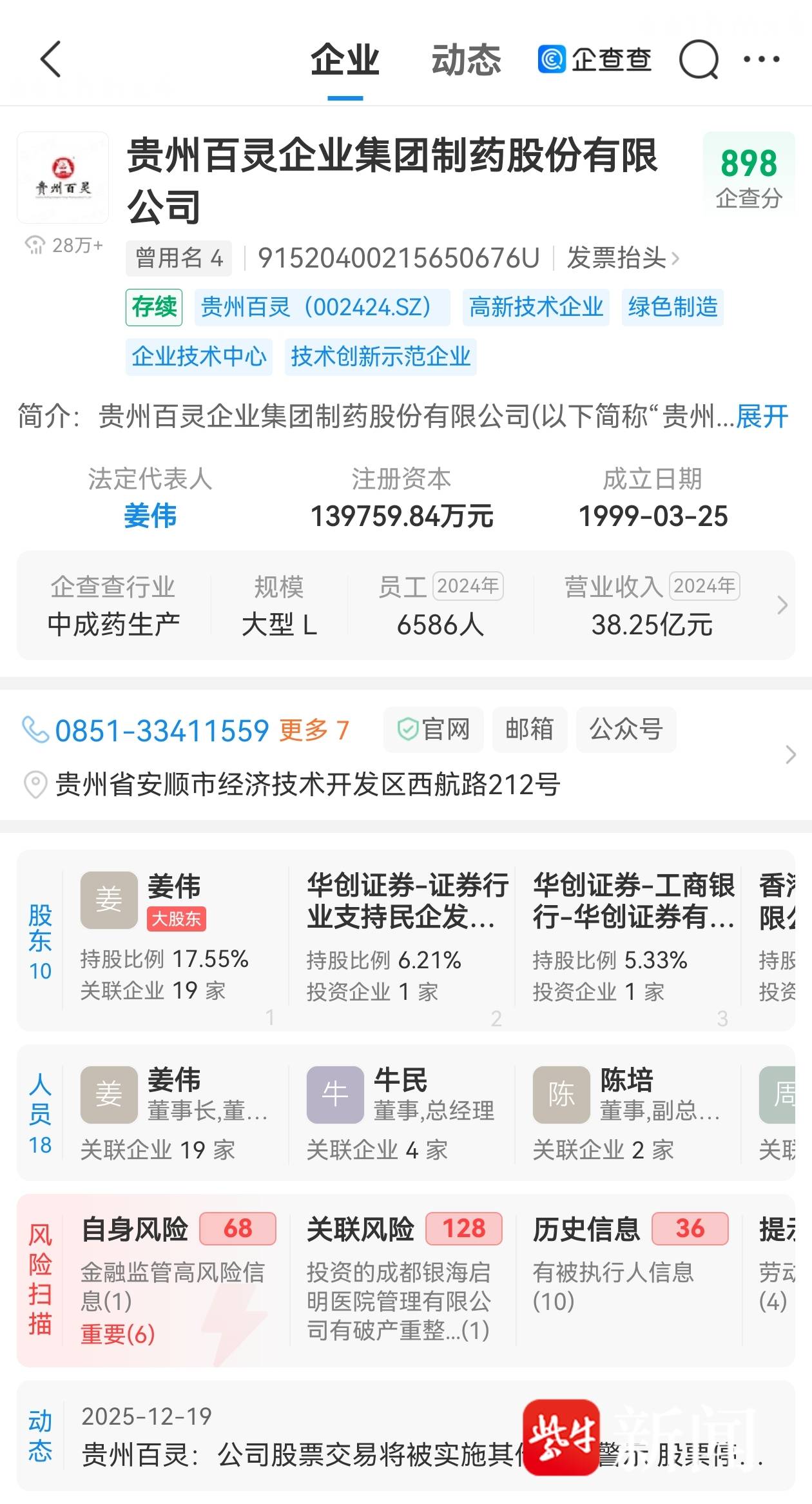Open the 邮箱 email button

[529, 730]
